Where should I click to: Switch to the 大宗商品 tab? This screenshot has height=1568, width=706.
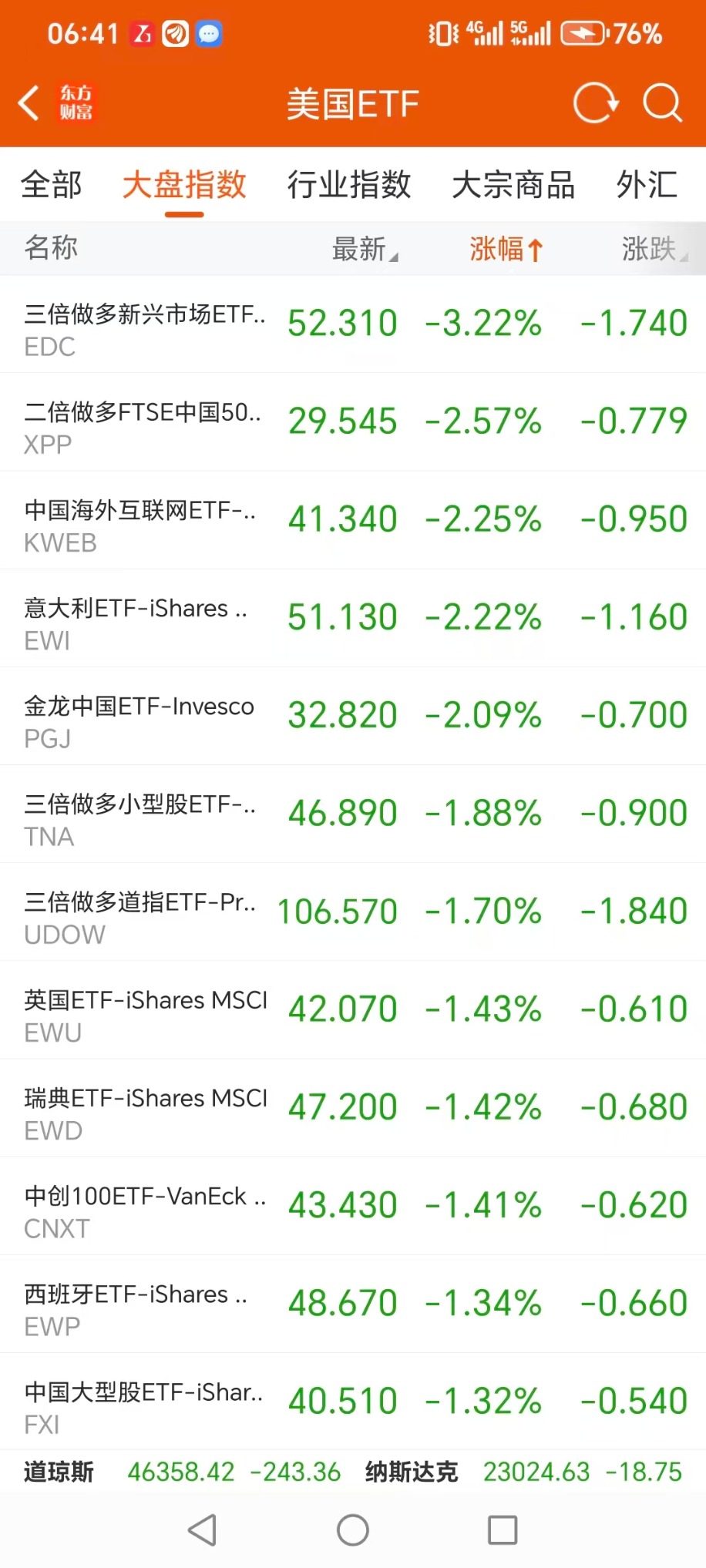tap(513, 185)
